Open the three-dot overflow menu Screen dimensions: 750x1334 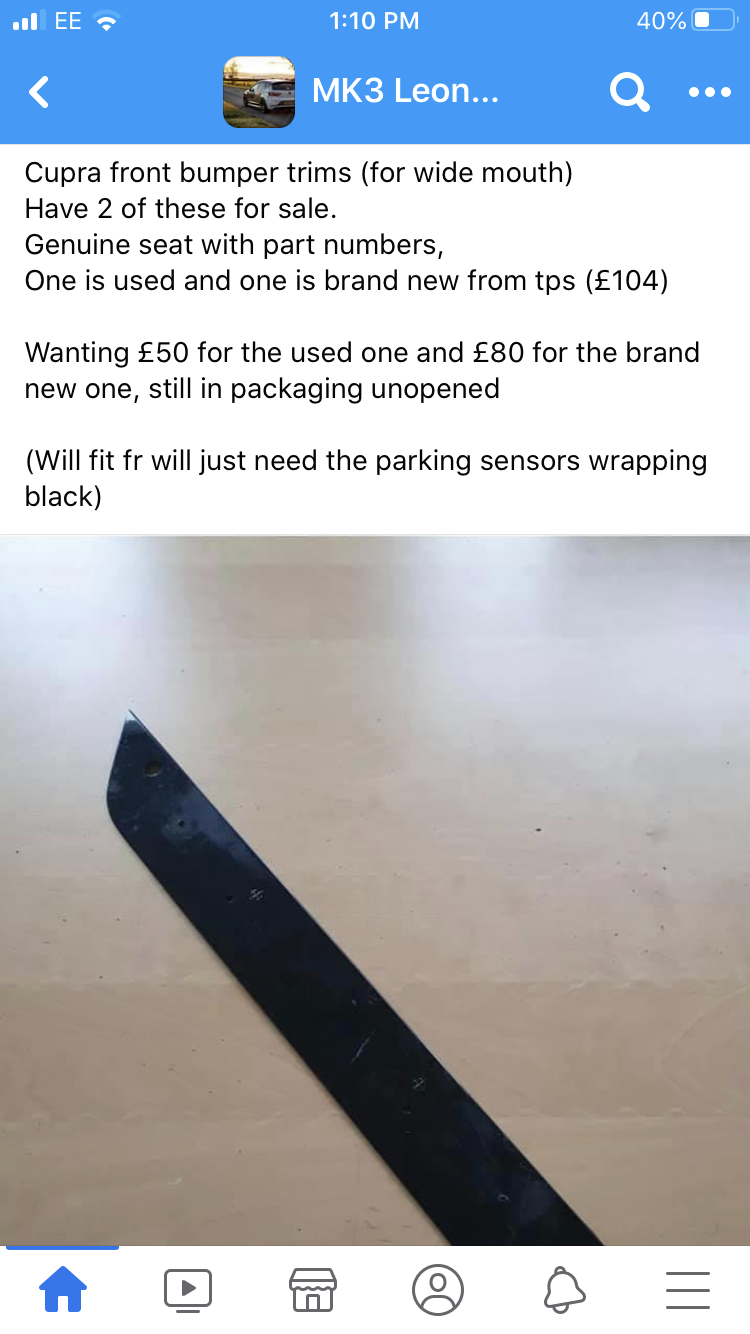(710, 92)
